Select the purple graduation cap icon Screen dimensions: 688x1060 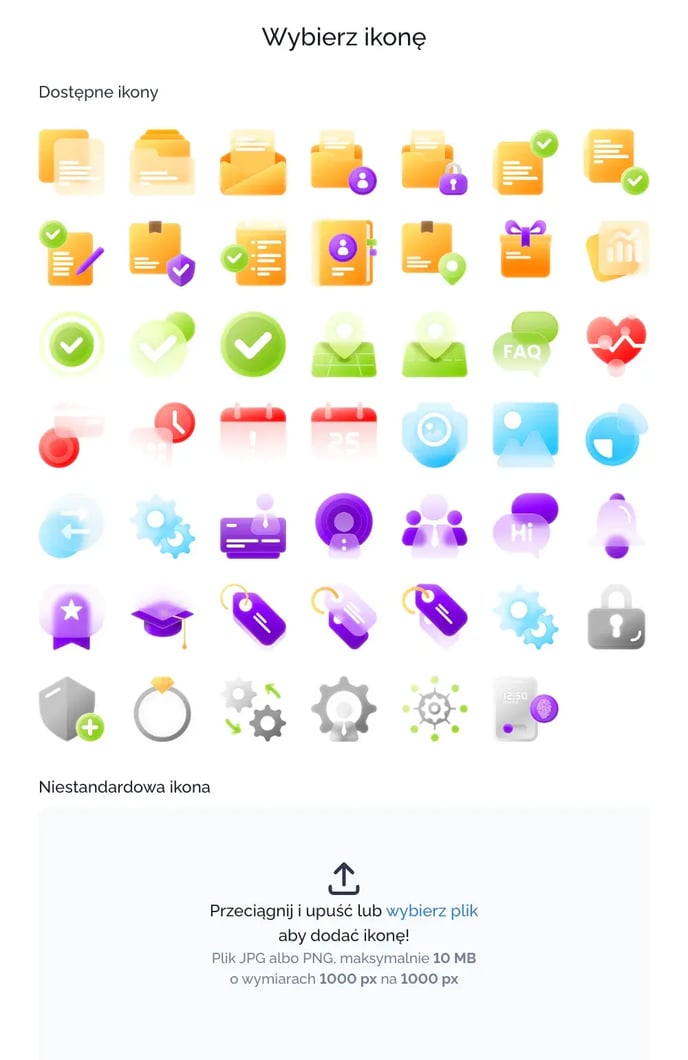pyautogui.click(x=162, y=616)
